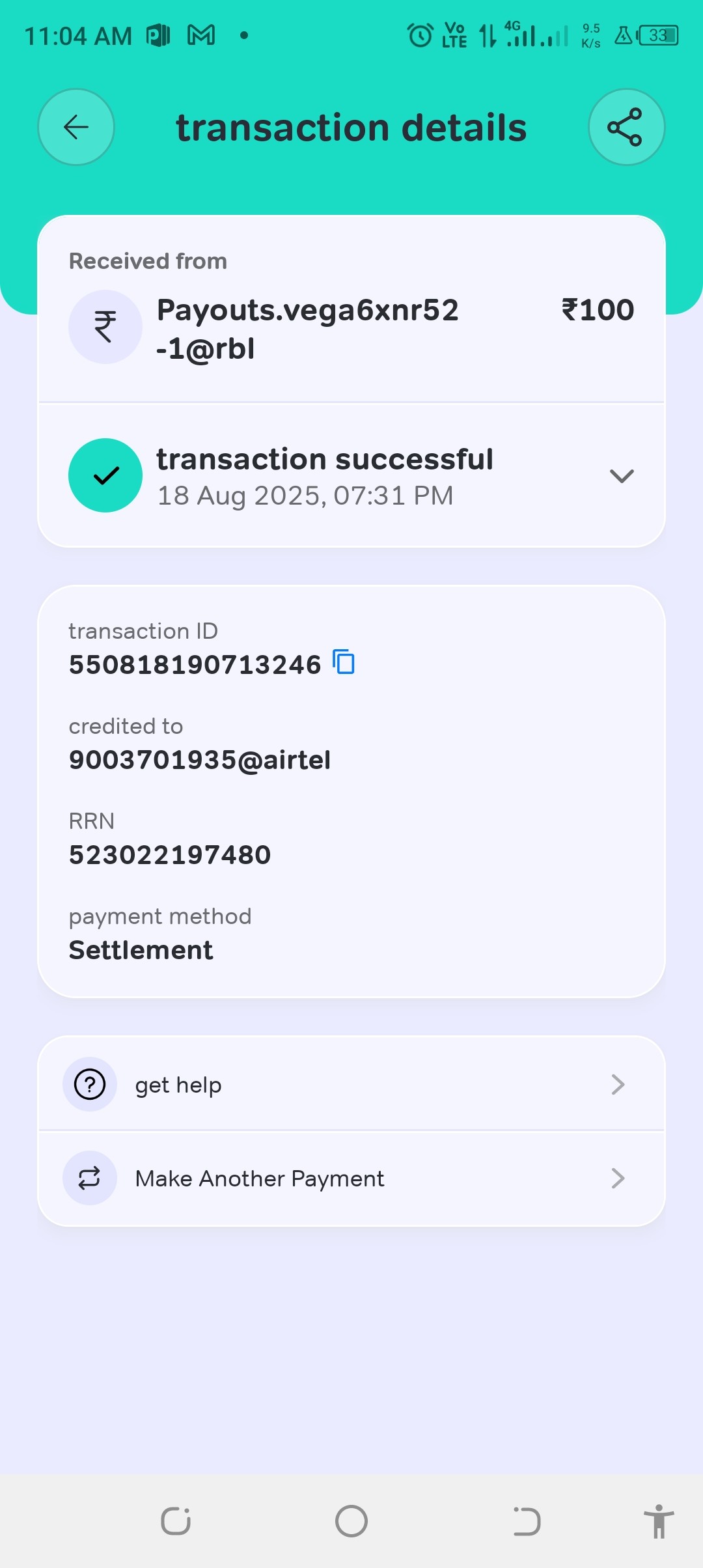Share the transaction details
Screen dimensions: 703x1568
click(x=626, y=127)
